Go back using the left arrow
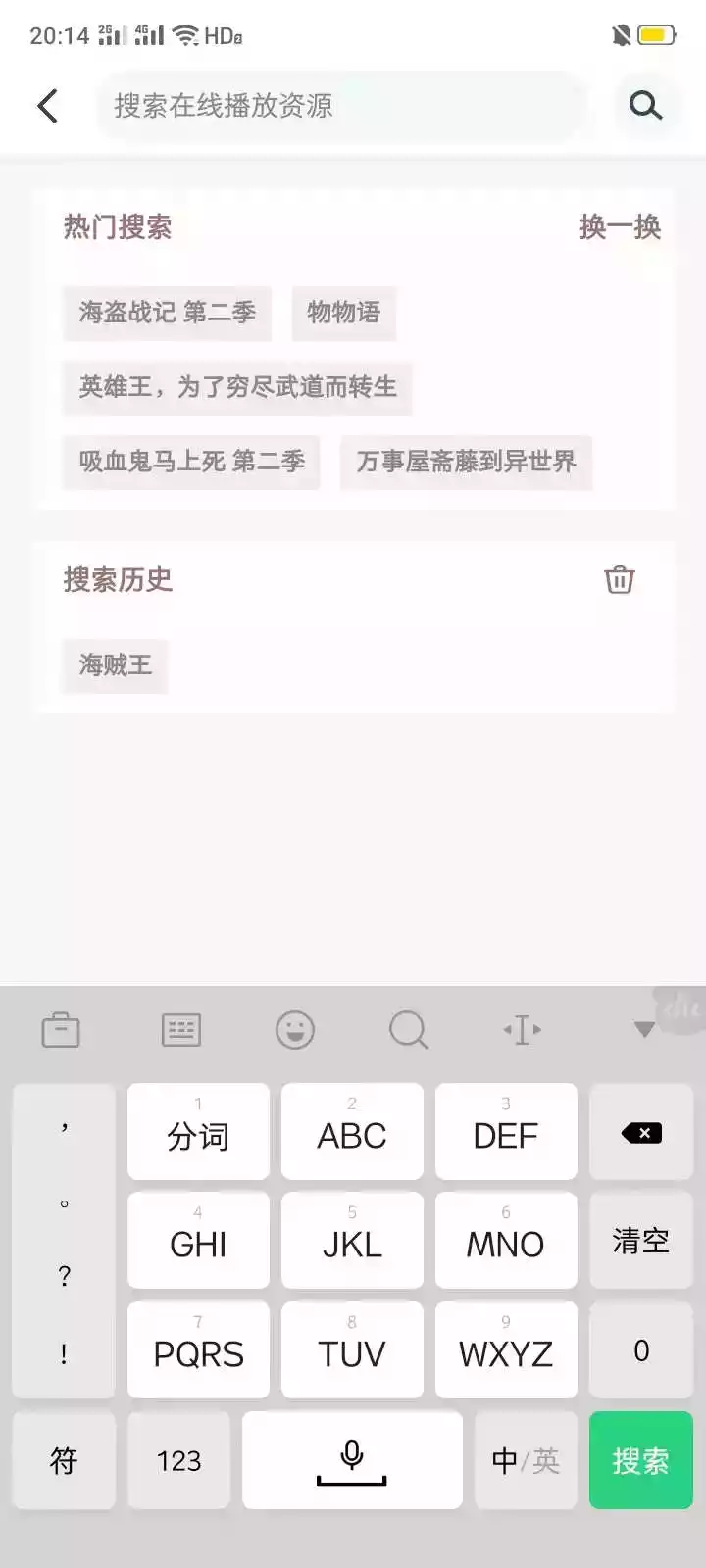This screenshot has width=706, height=1568. pos(48,105)
